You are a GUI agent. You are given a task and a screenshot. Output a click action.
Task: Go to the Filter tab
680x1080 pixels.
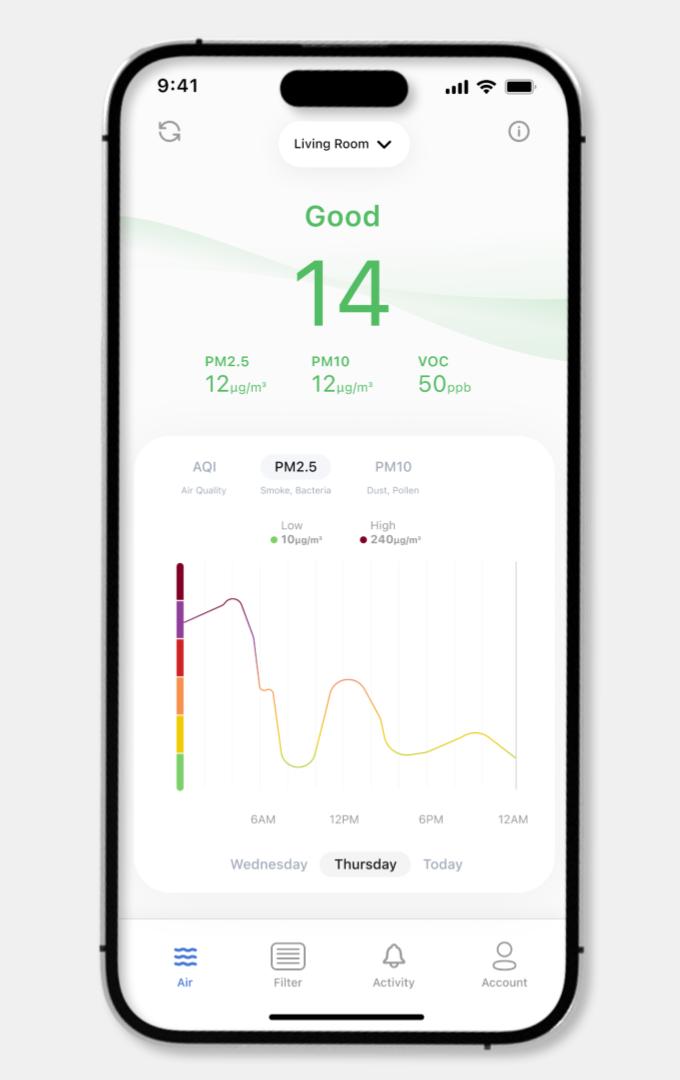click(288, 966)
